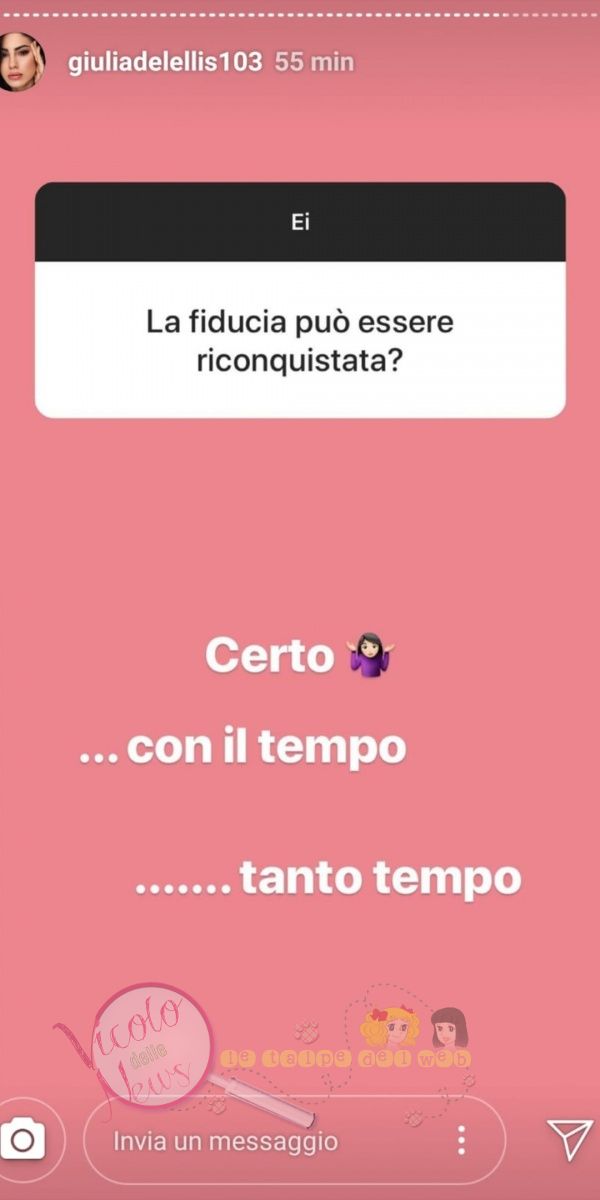
Task: Open giuliadelellis103's profile picture
Action: 20,62
